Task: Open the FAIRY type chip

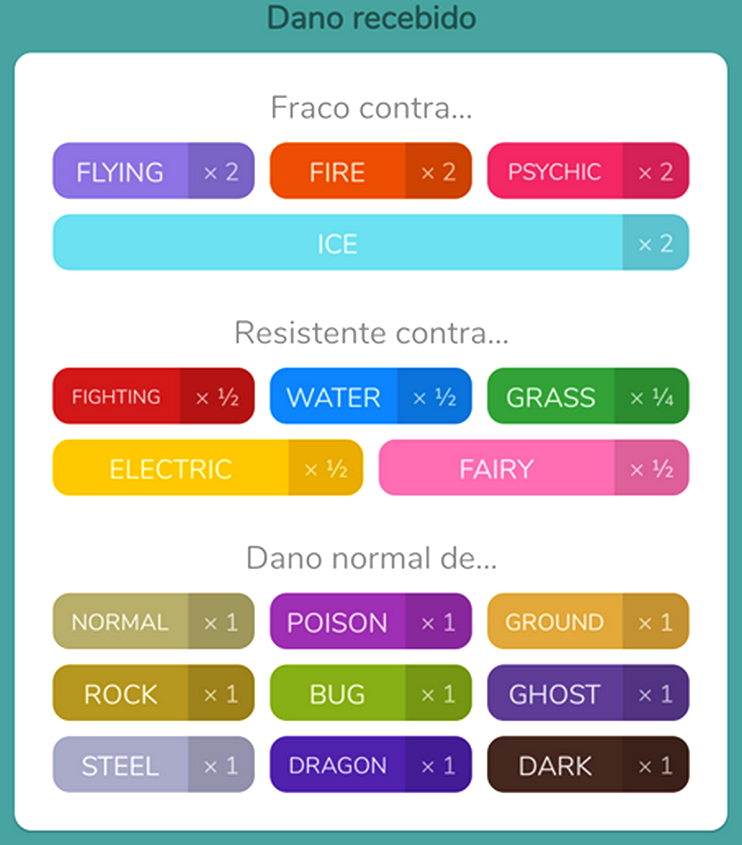Action: (533, 468)
